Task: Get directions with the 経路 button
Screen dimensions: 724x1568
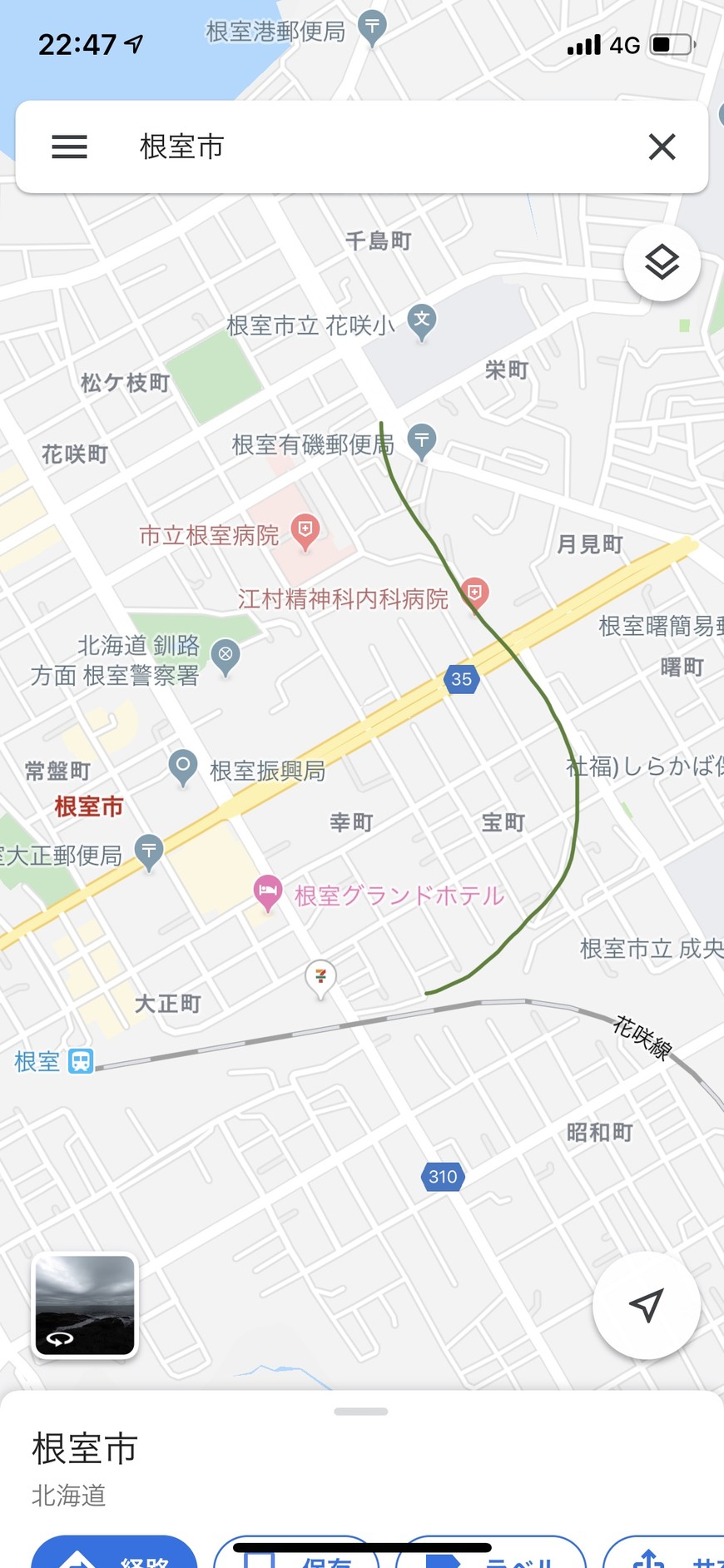Action: coord(115,1555)
